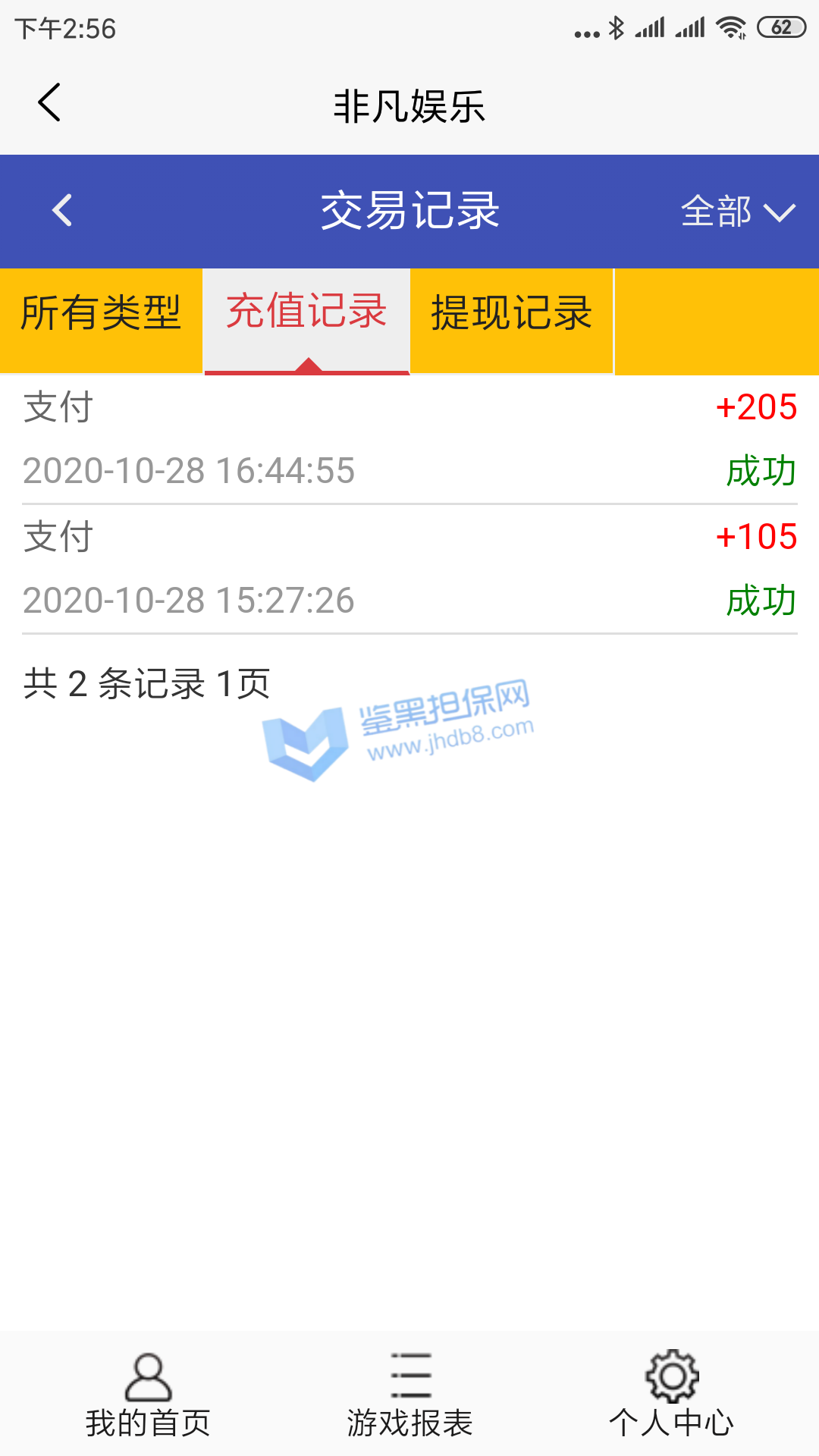Screen dimensions: 819x1456
Task: Tap the back arrow beside 非凡娱乐 title
Action: coord(49,102)
